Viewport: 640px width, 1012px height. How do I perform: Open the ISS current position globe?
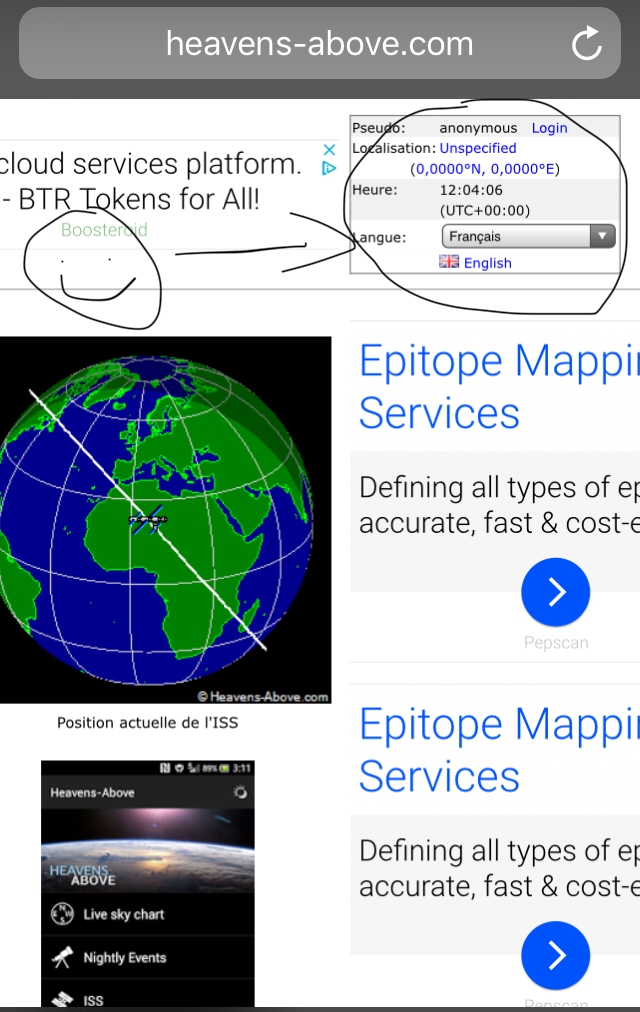point(165,520)
